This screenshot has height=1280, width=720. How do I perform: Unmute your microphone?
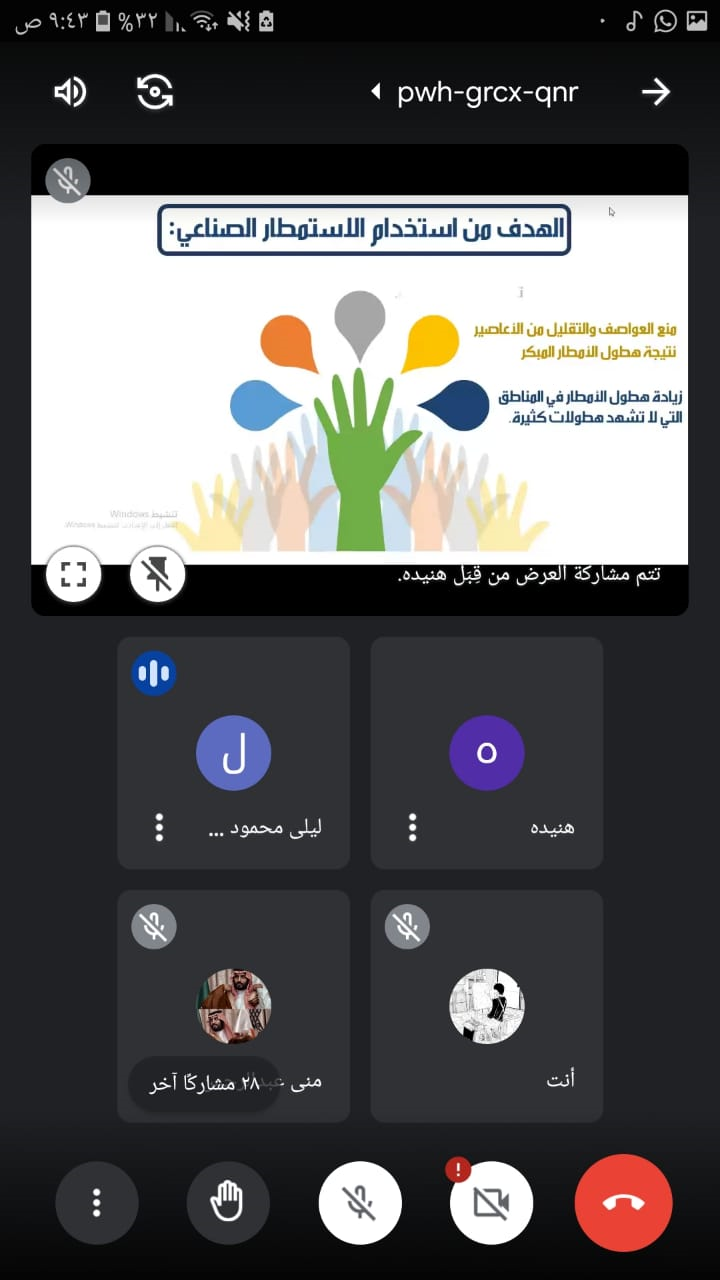(x=360, y=1202)
